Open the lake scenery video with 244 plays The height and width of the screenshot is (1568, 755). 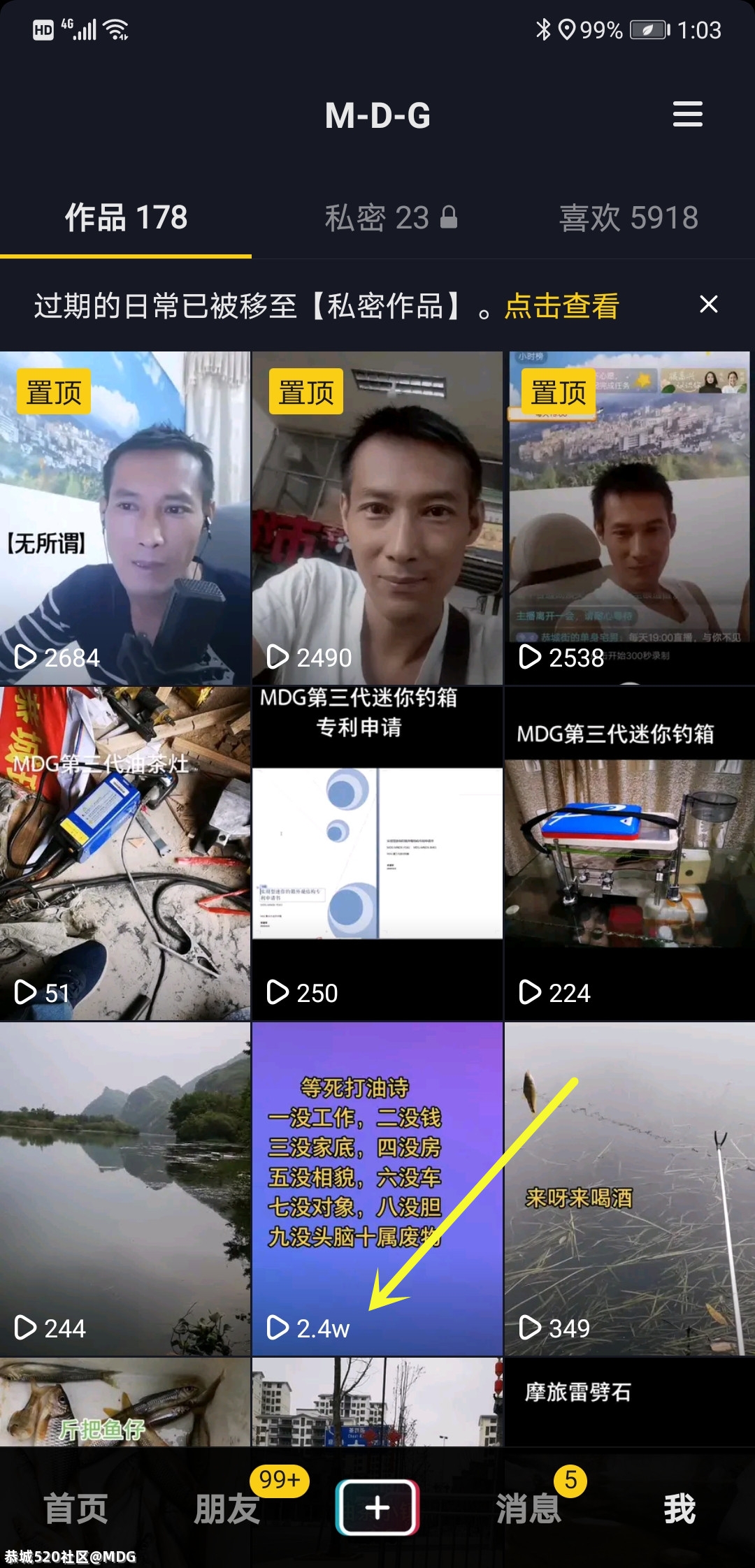pyautogui.click(x=125, y=1188)
